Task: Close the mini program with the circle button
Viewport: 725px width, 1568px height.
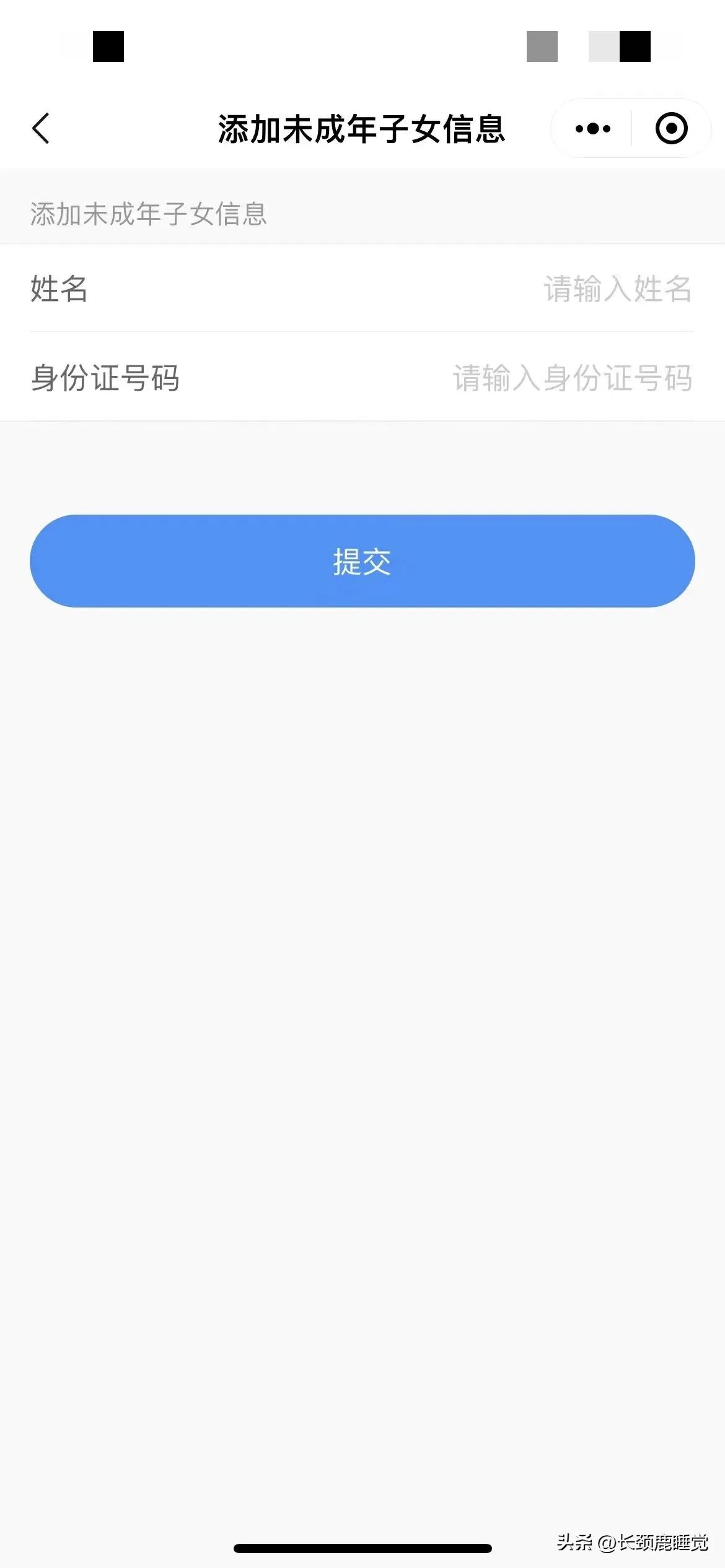Action: (671, 129)
